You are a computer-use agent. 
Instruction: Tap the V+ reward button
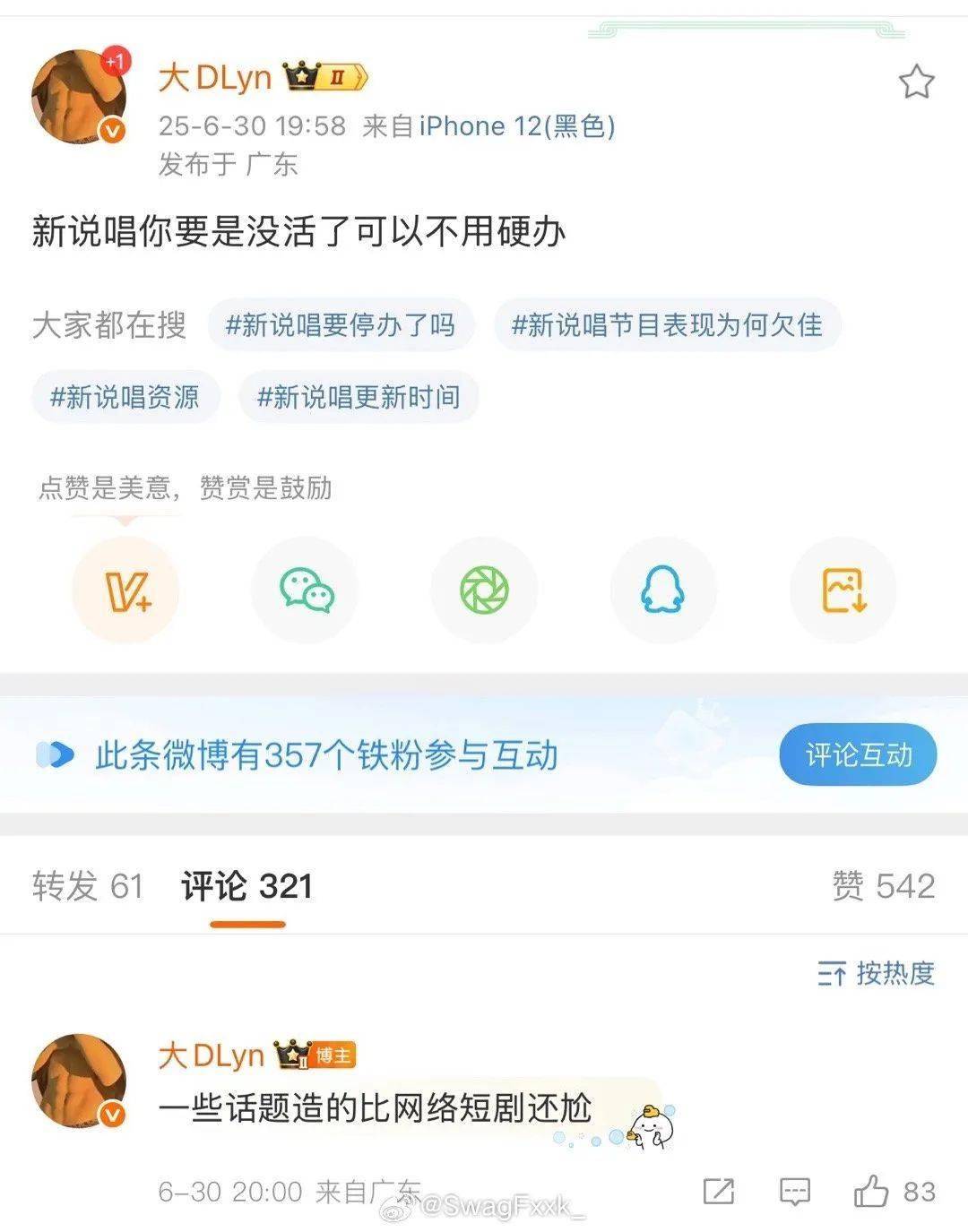(x=125, y=591)
